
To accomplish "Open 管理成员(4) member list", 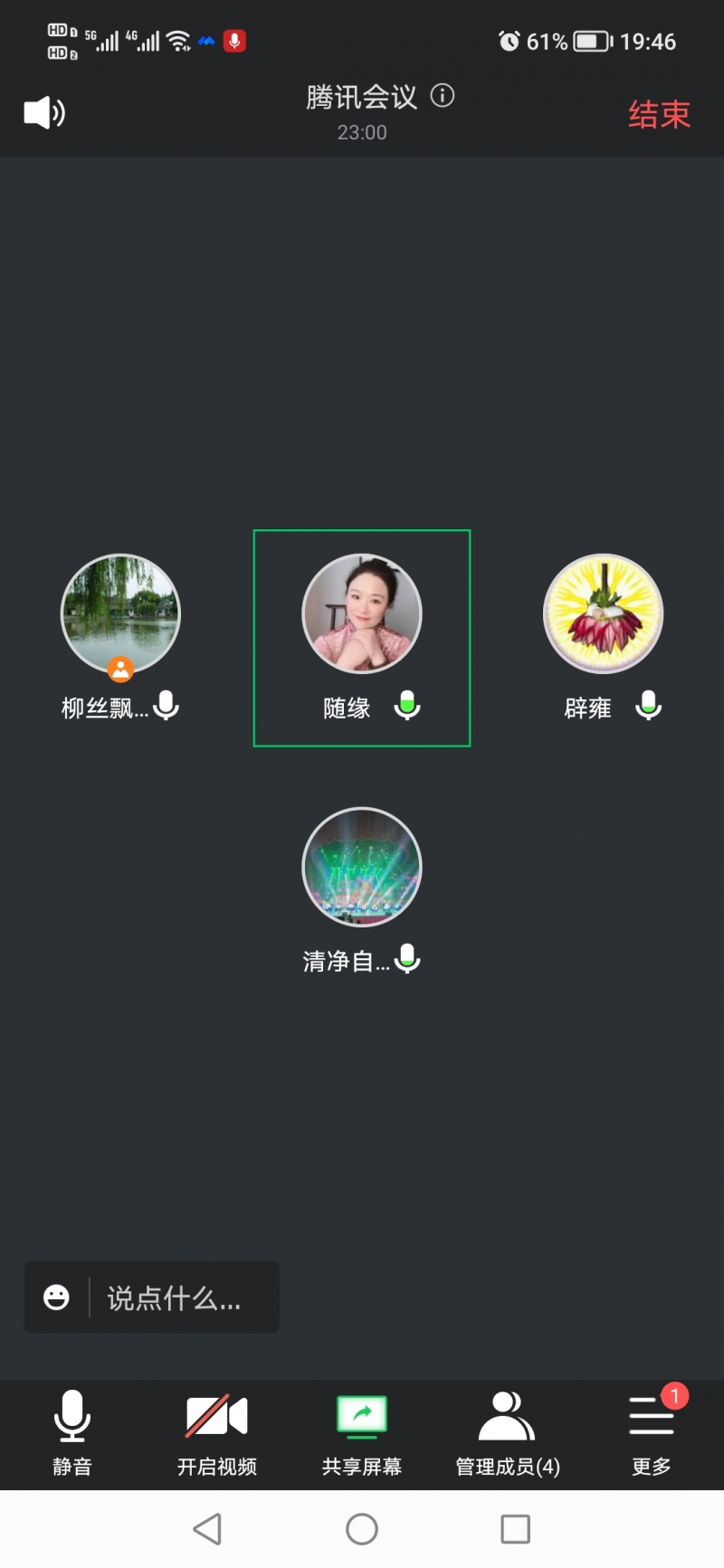I will [507, 1432].
